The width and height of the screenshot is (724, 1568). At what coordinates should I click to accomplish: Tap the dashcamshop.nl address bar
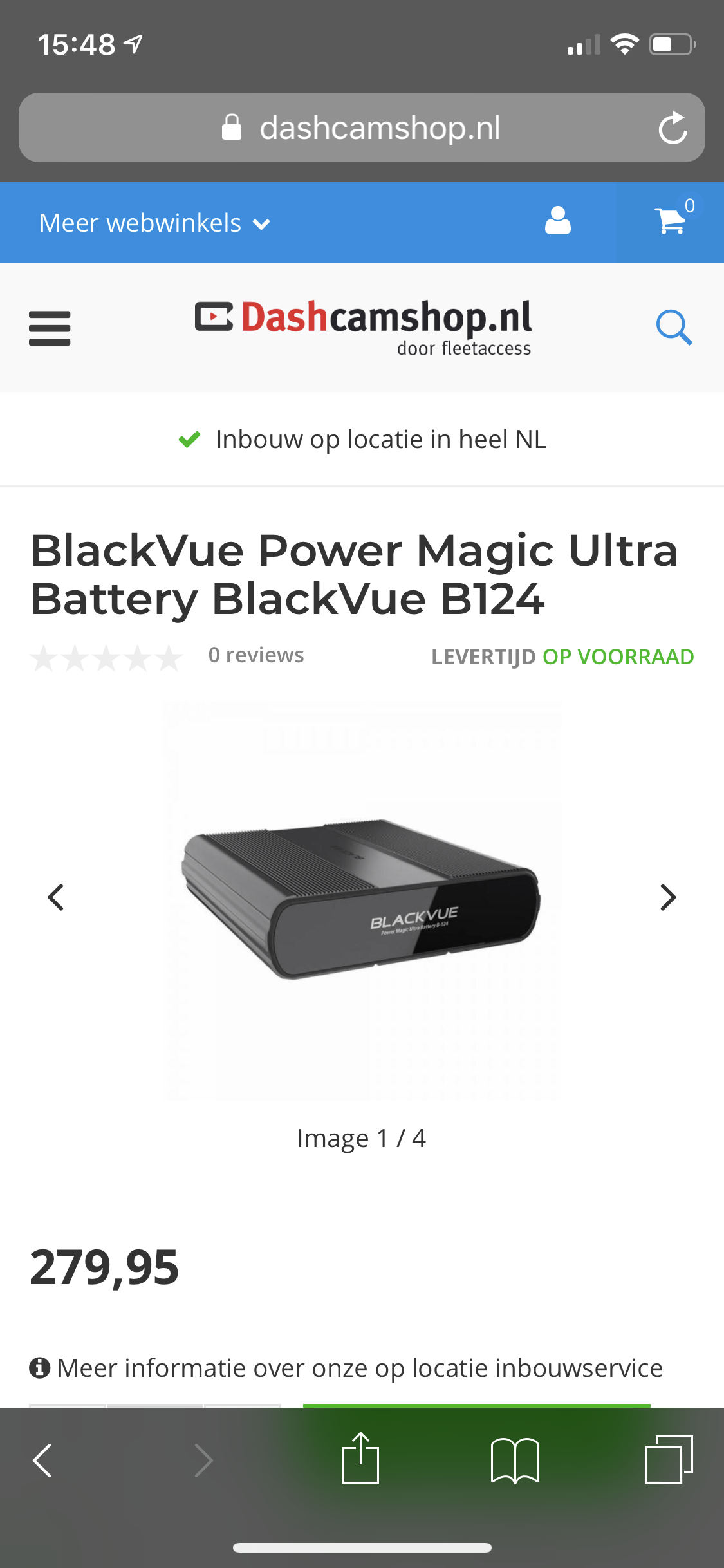coord(360,127)
